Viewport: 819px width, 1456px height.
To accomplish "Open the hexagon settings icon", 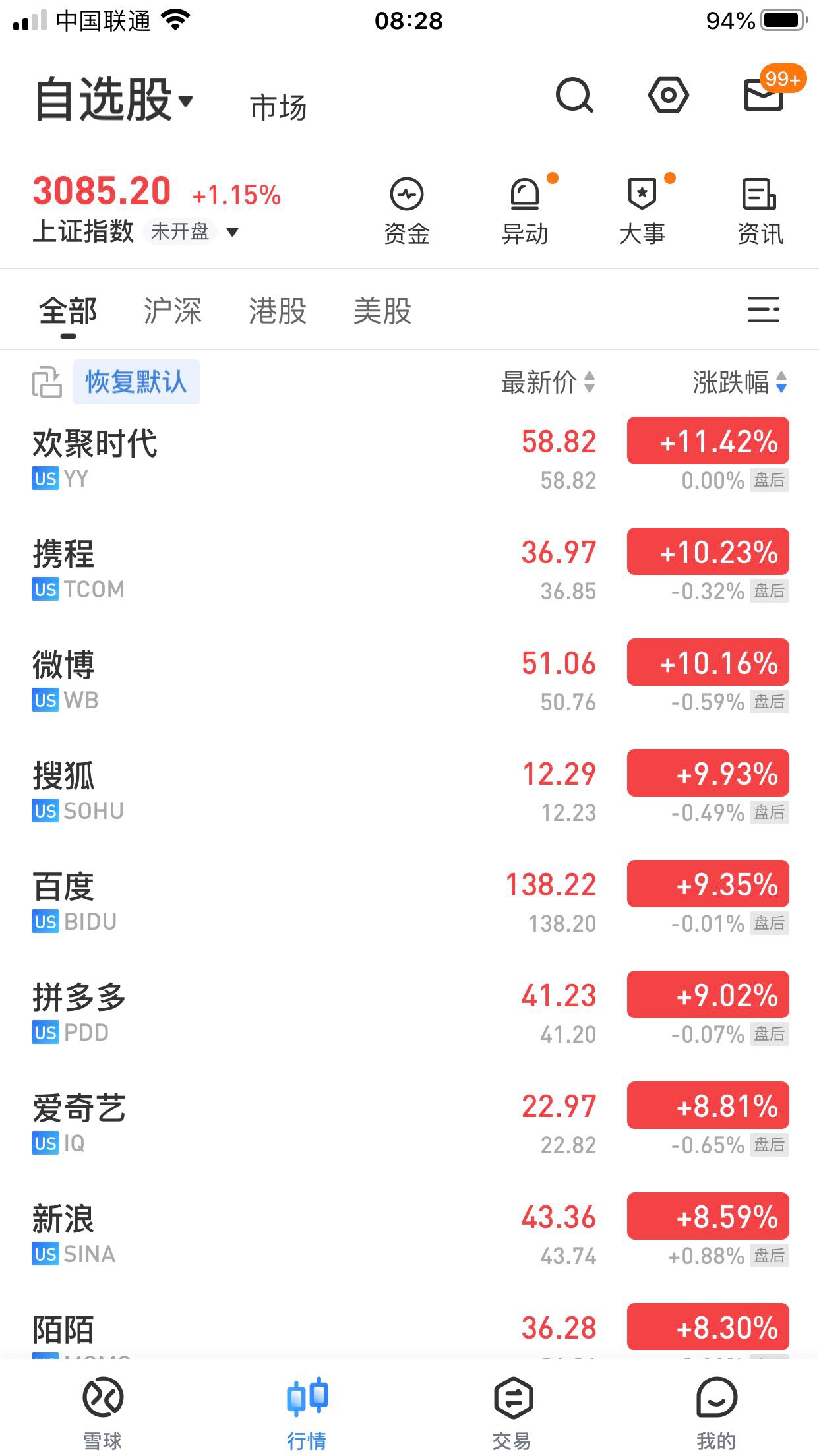I will pos(668,96).
